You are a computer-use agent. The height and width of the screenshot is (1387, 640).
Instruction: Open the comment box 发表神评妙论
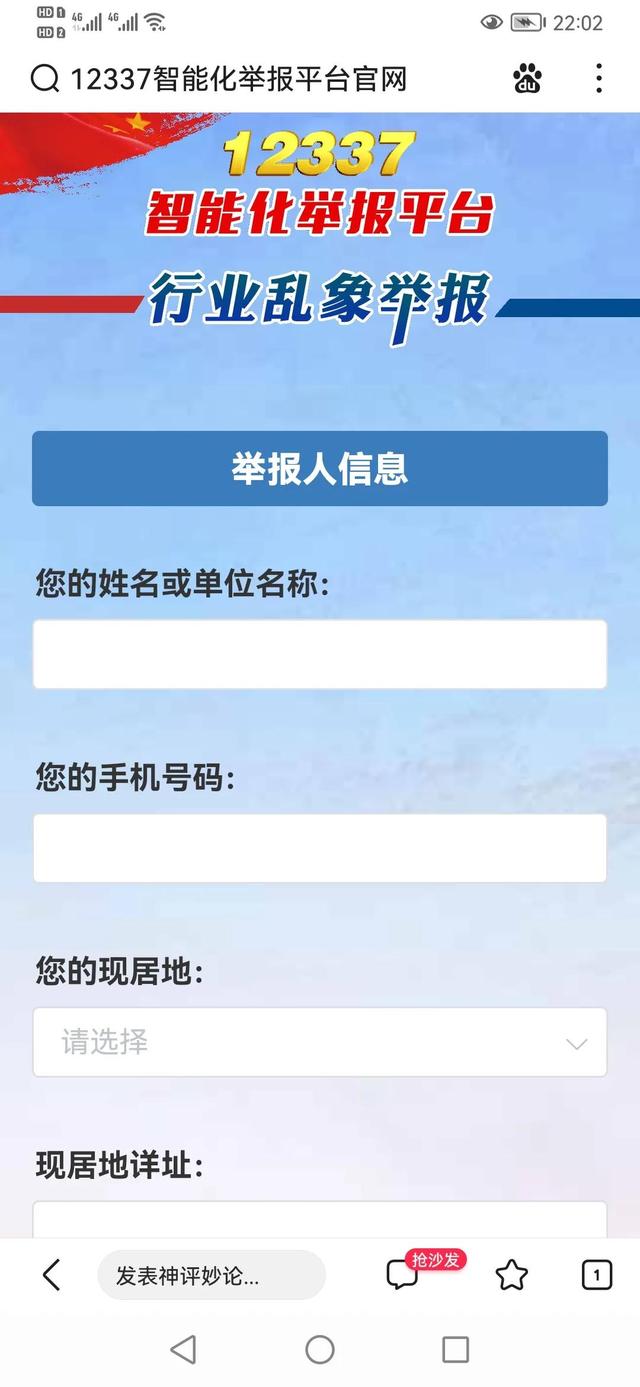click(211, 1275)
